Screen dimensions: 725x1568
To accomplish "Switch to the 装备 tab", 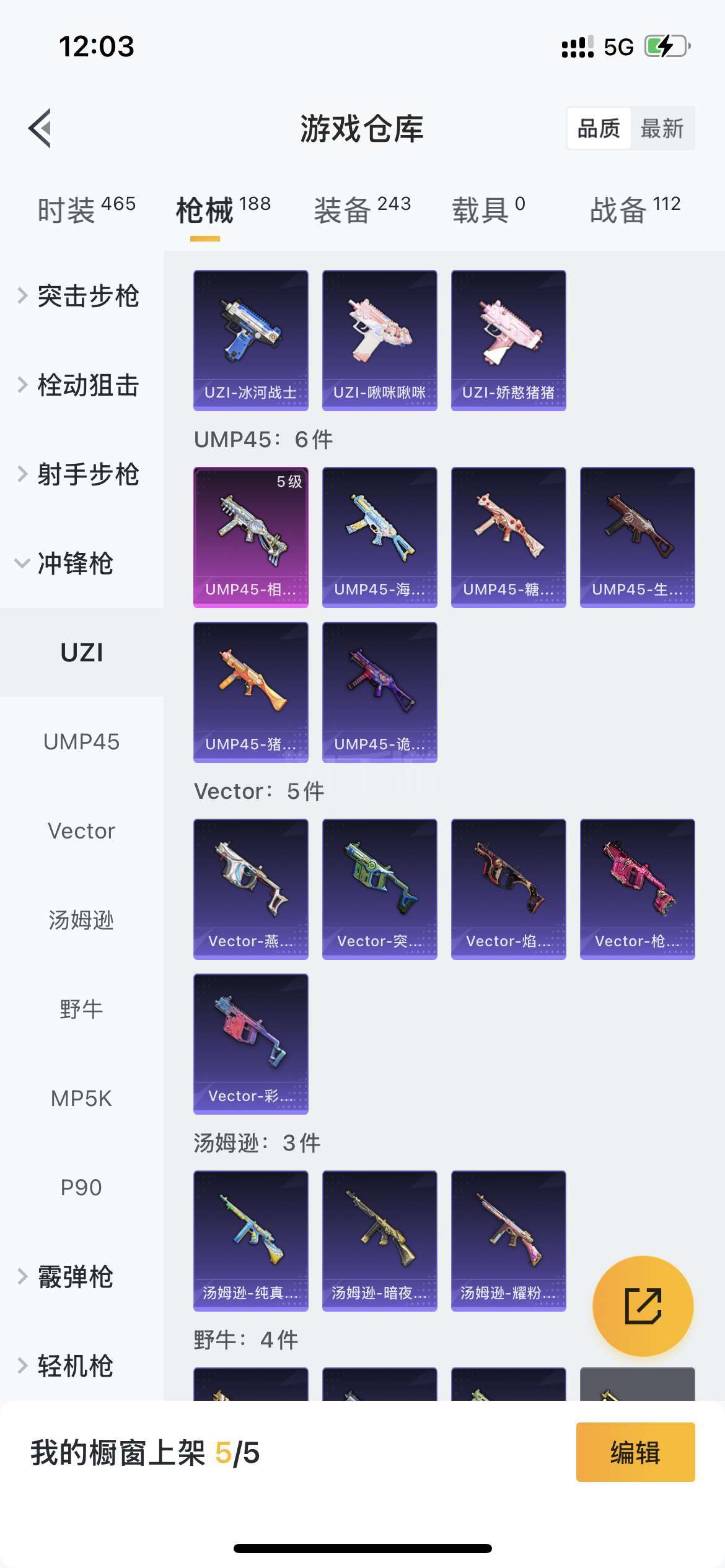I will pos(362,210).
